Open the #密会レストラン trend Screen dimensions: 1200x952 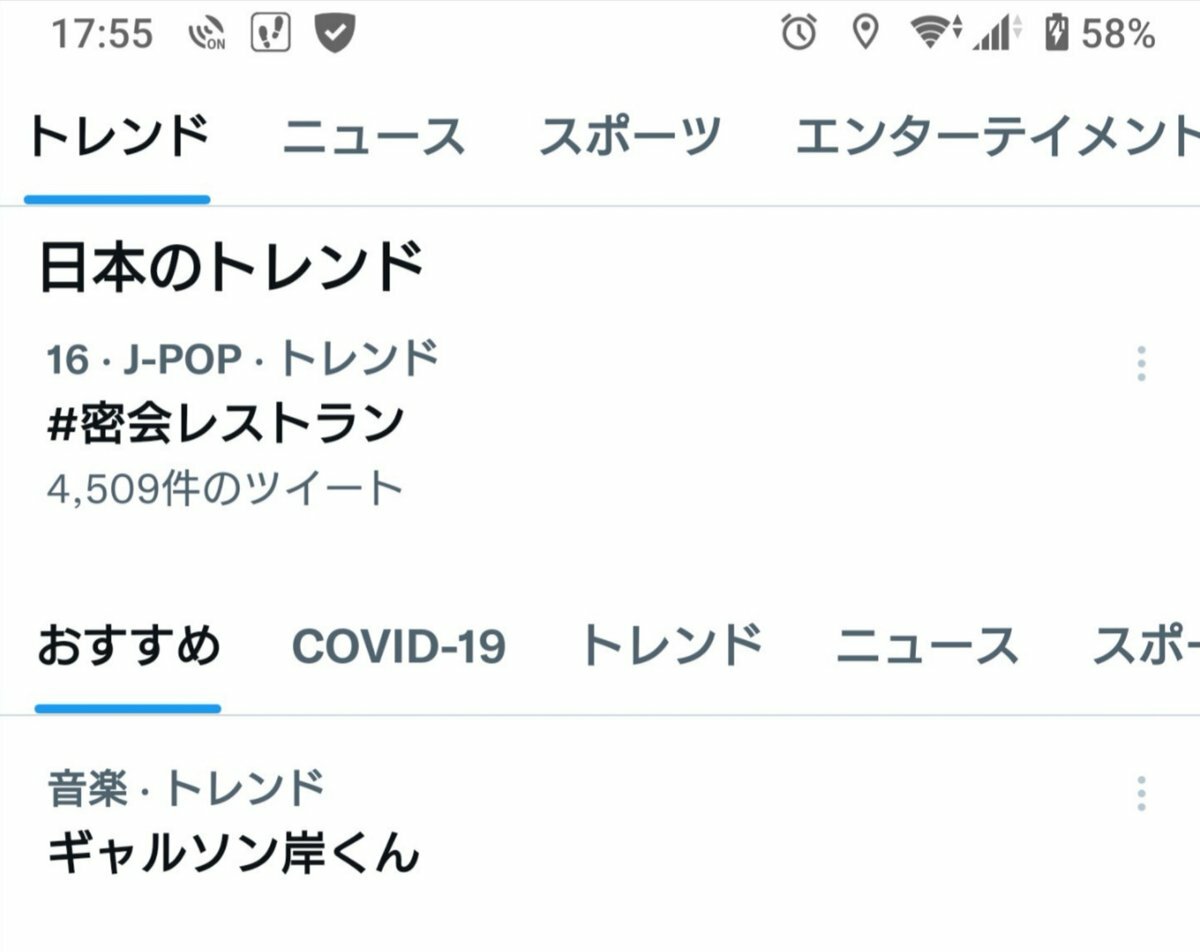226,423
